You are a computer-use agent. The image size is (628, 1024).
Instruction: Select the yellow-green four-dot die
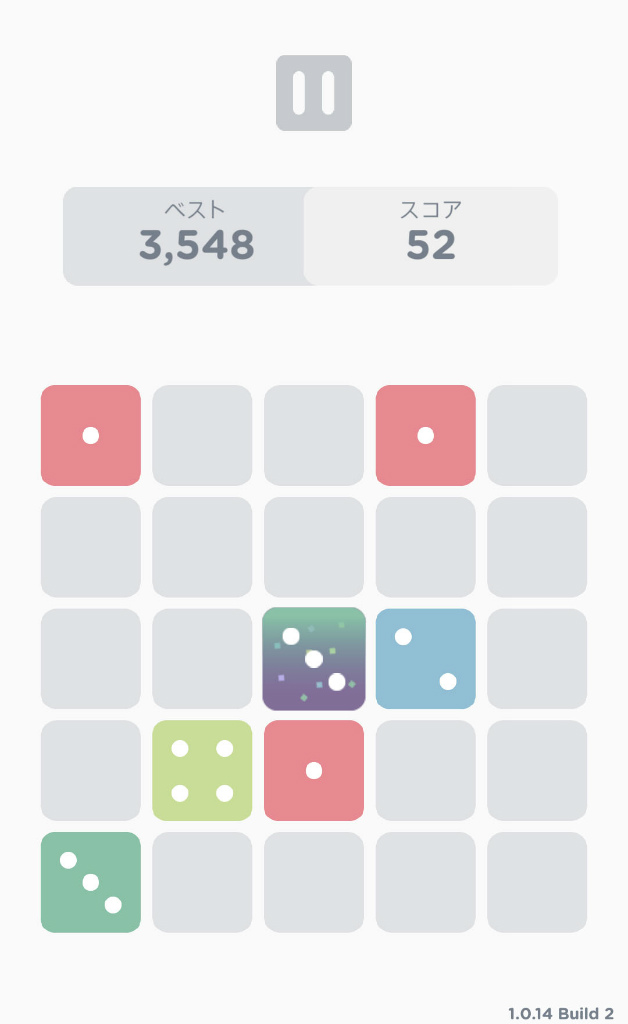pyautogui.click(x=202, y=770)
